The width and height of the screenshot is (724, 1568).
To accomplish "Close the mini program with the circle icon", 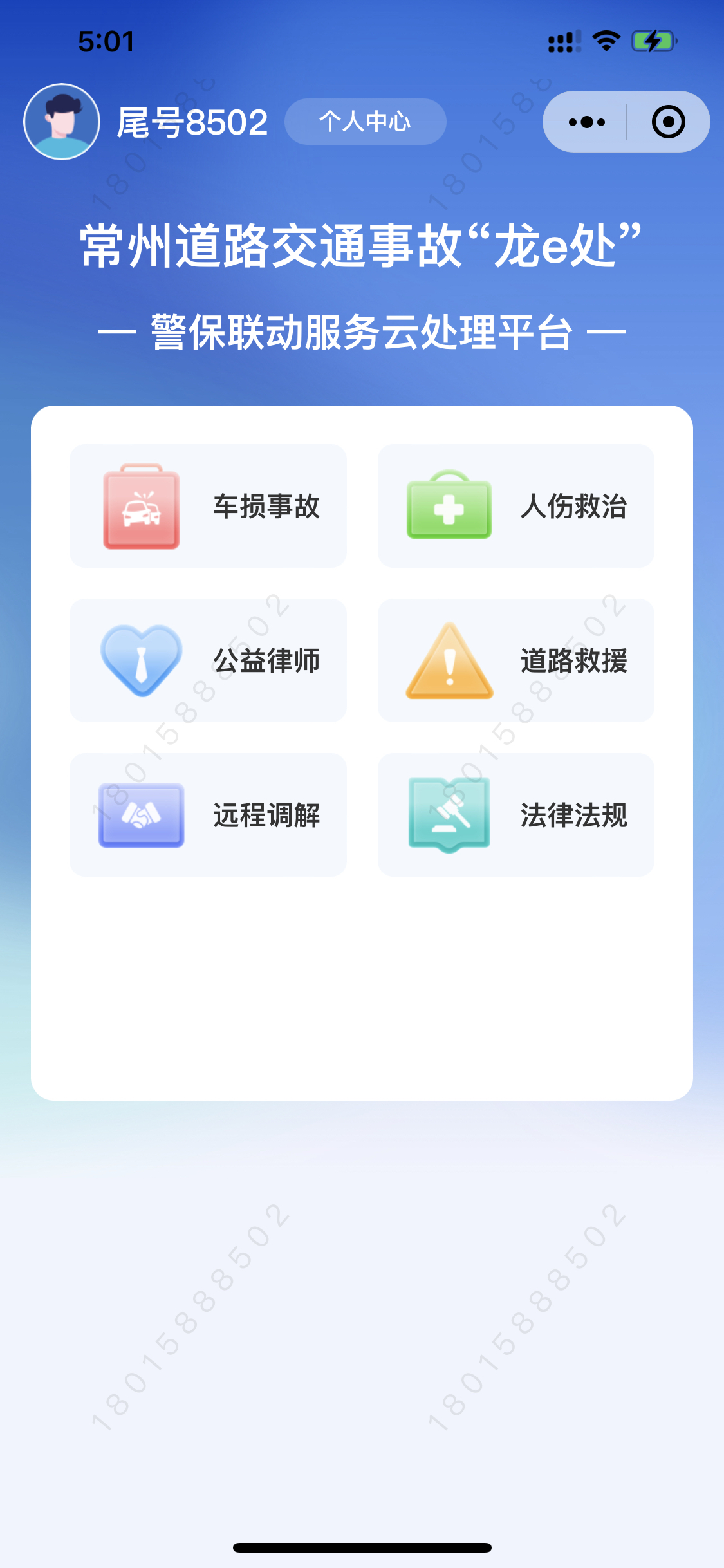I will pos(668,122).
